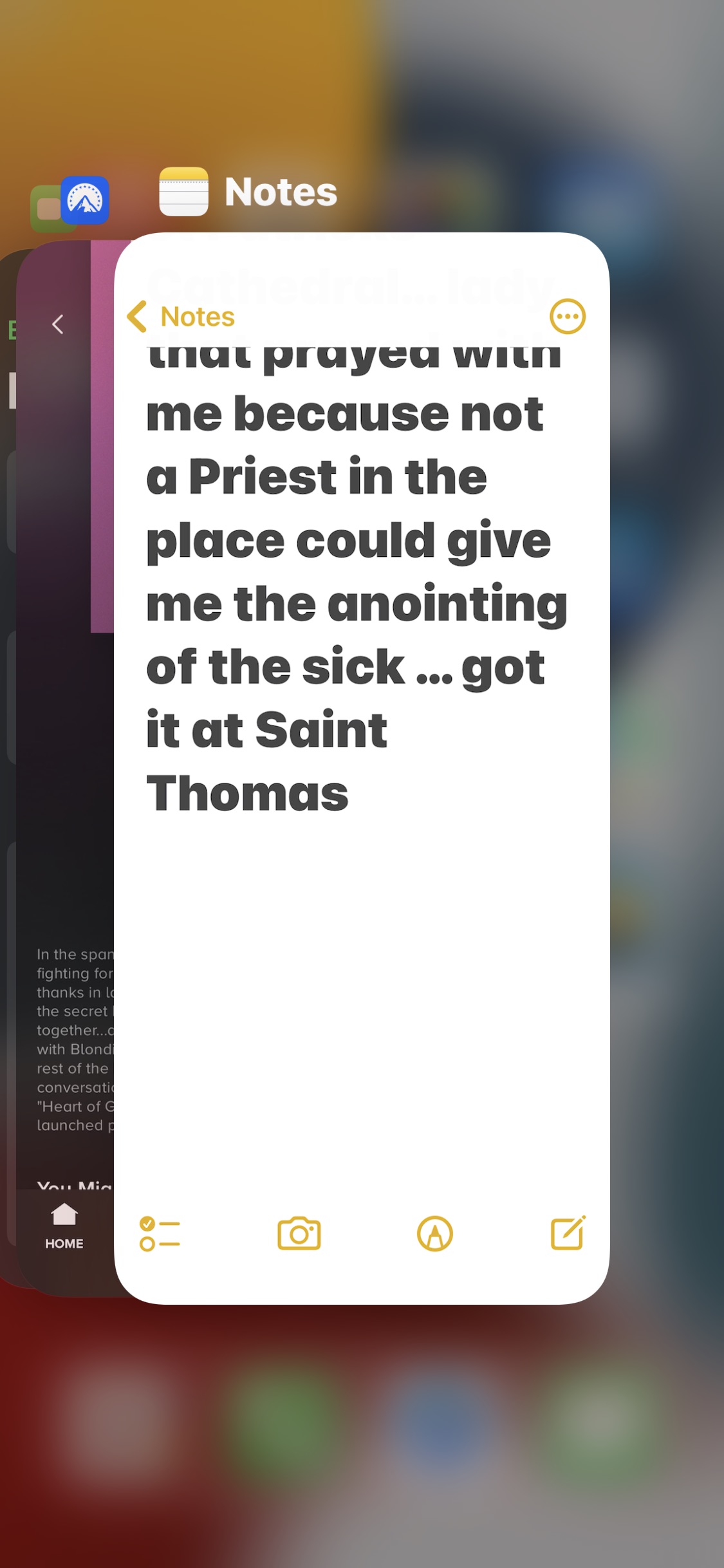Tap the Notes back button
Image resolution: width=724 pixels, height=1568 pixels.
[181, 317]
